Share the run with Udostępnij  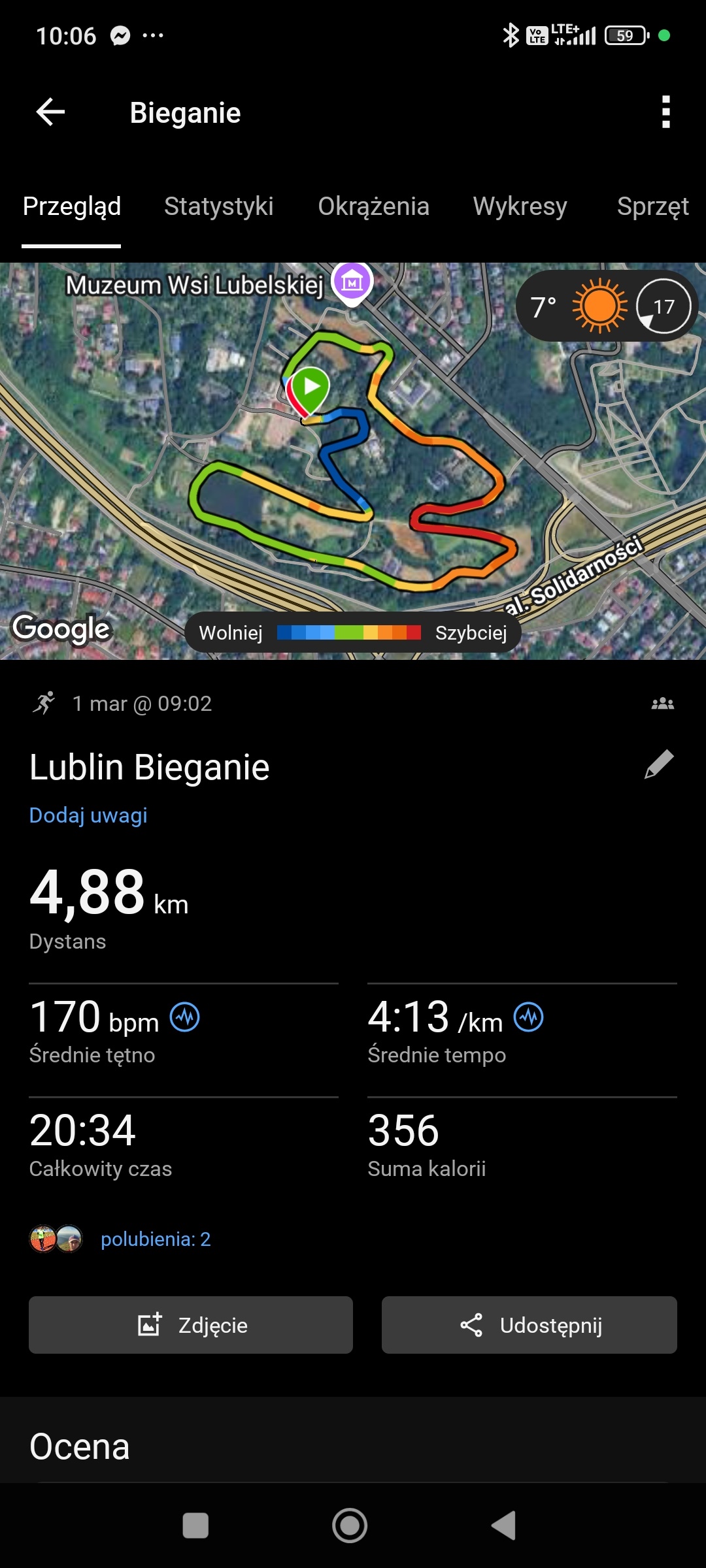click(x=529, y=1325)
